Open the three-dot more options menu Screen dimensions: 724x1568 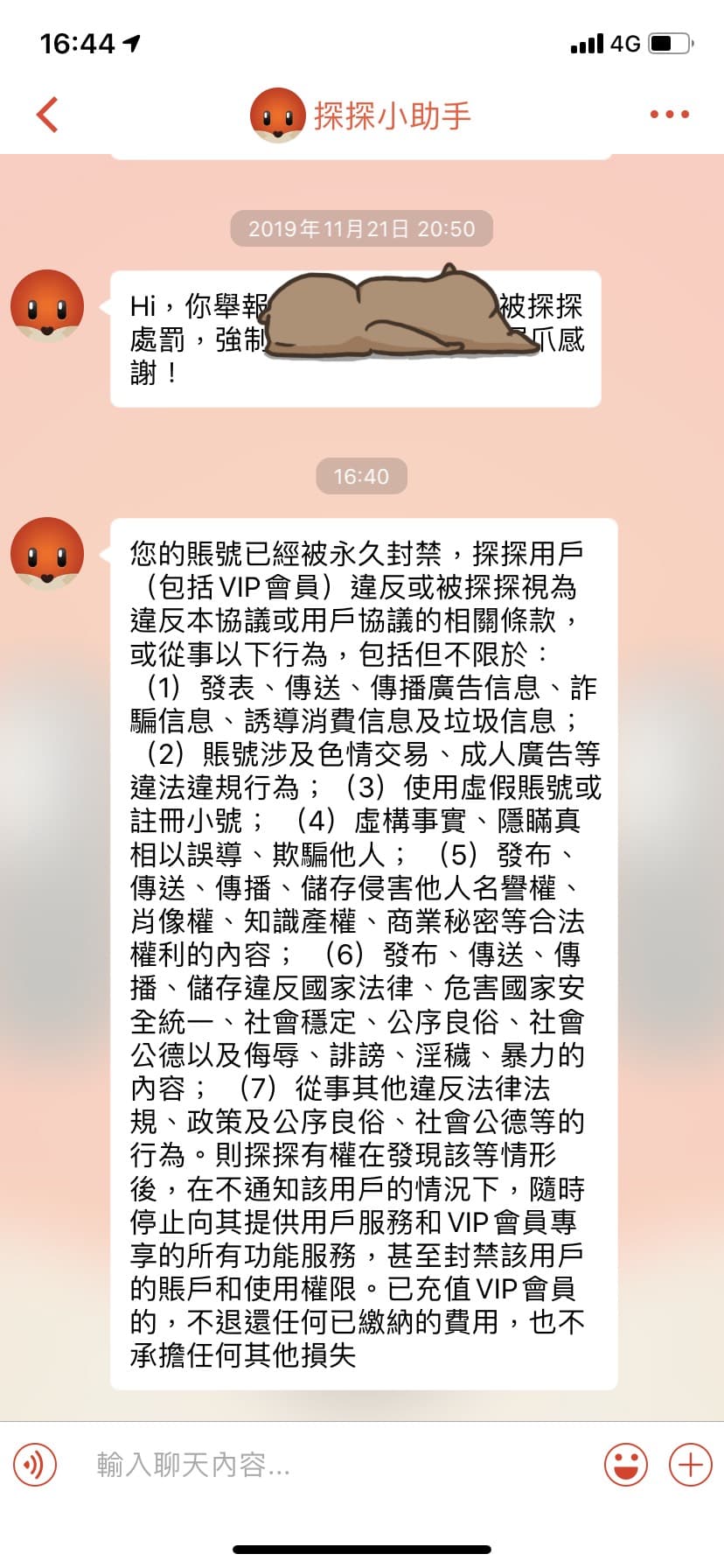[670, 115]
